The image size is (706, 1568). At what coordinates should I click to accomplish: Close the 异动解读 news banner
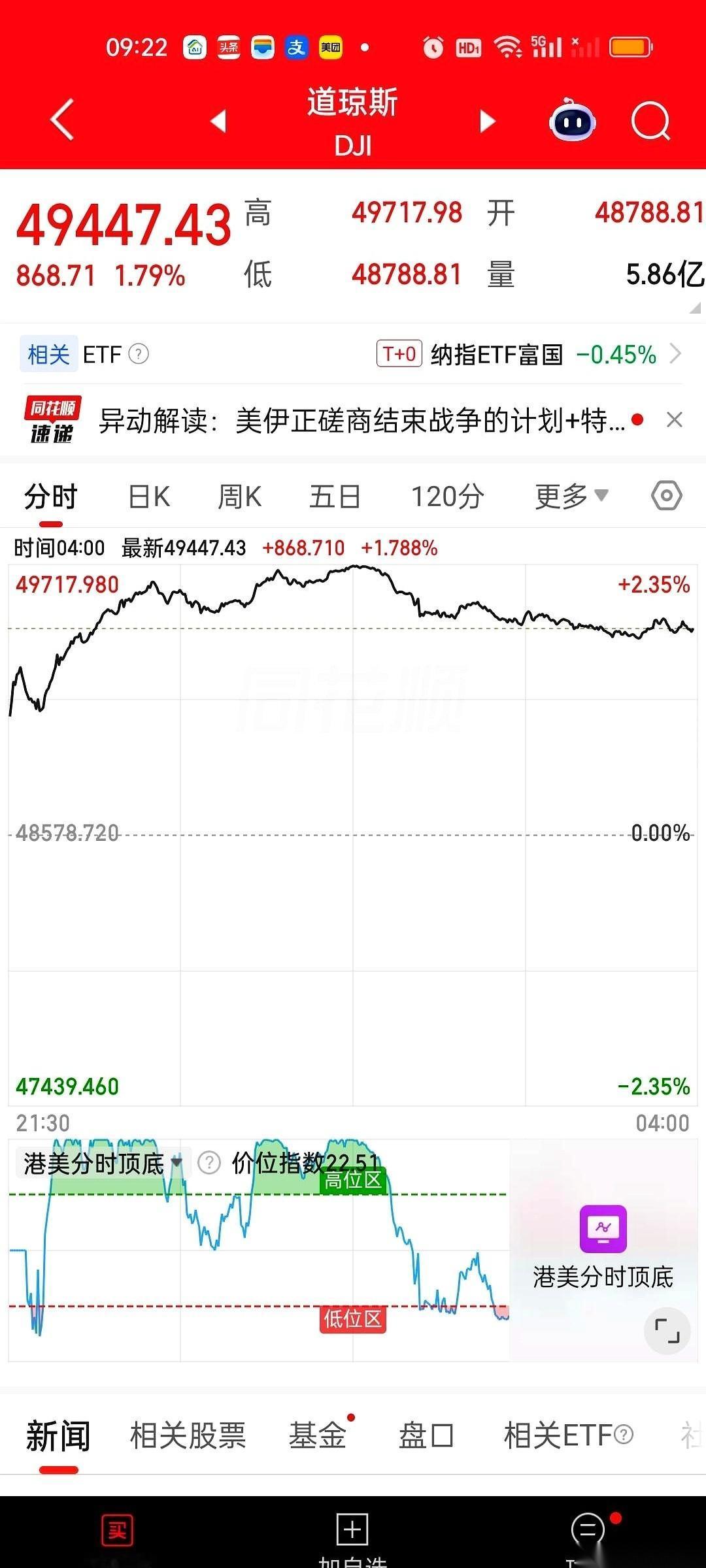point(675,419)
